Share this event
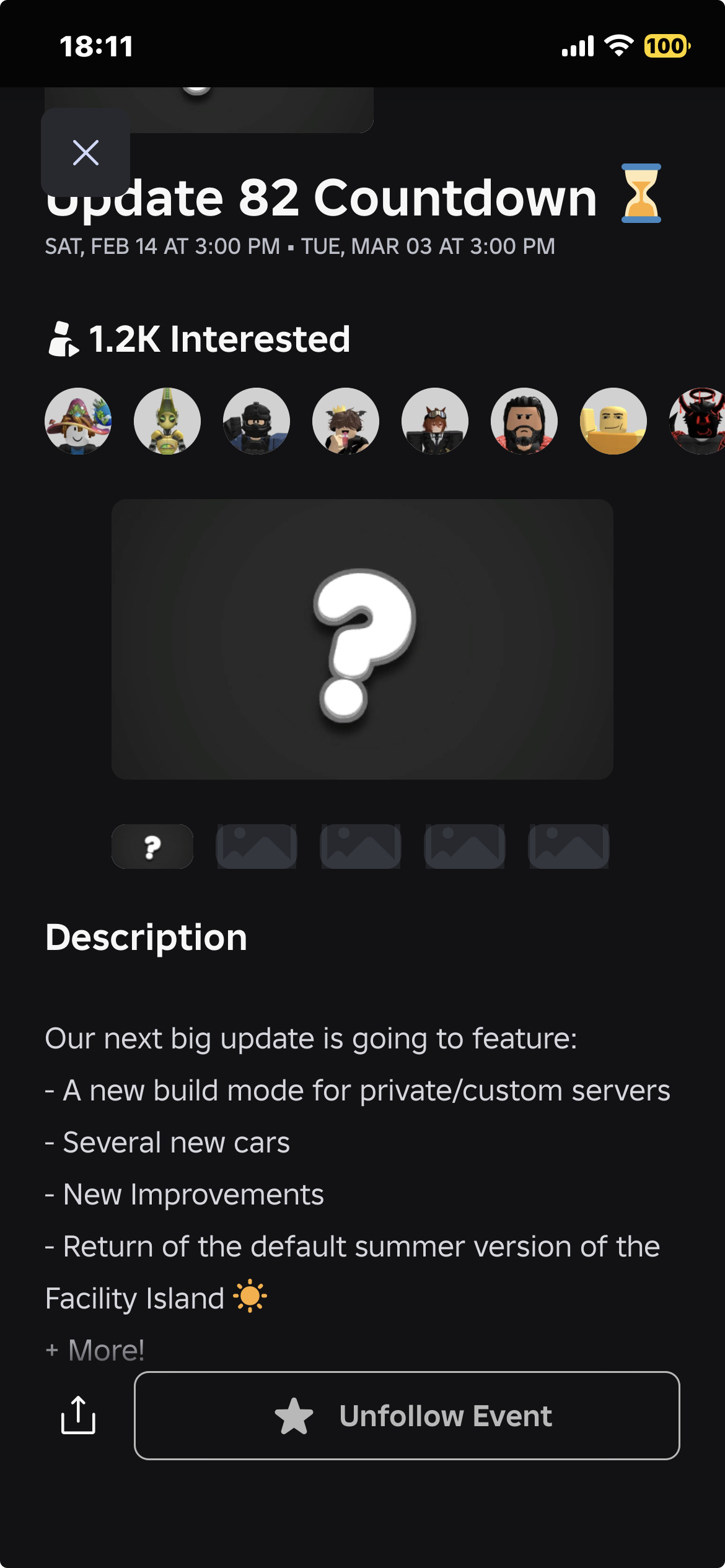The image size is (725, 1568). coord(78,1416)
